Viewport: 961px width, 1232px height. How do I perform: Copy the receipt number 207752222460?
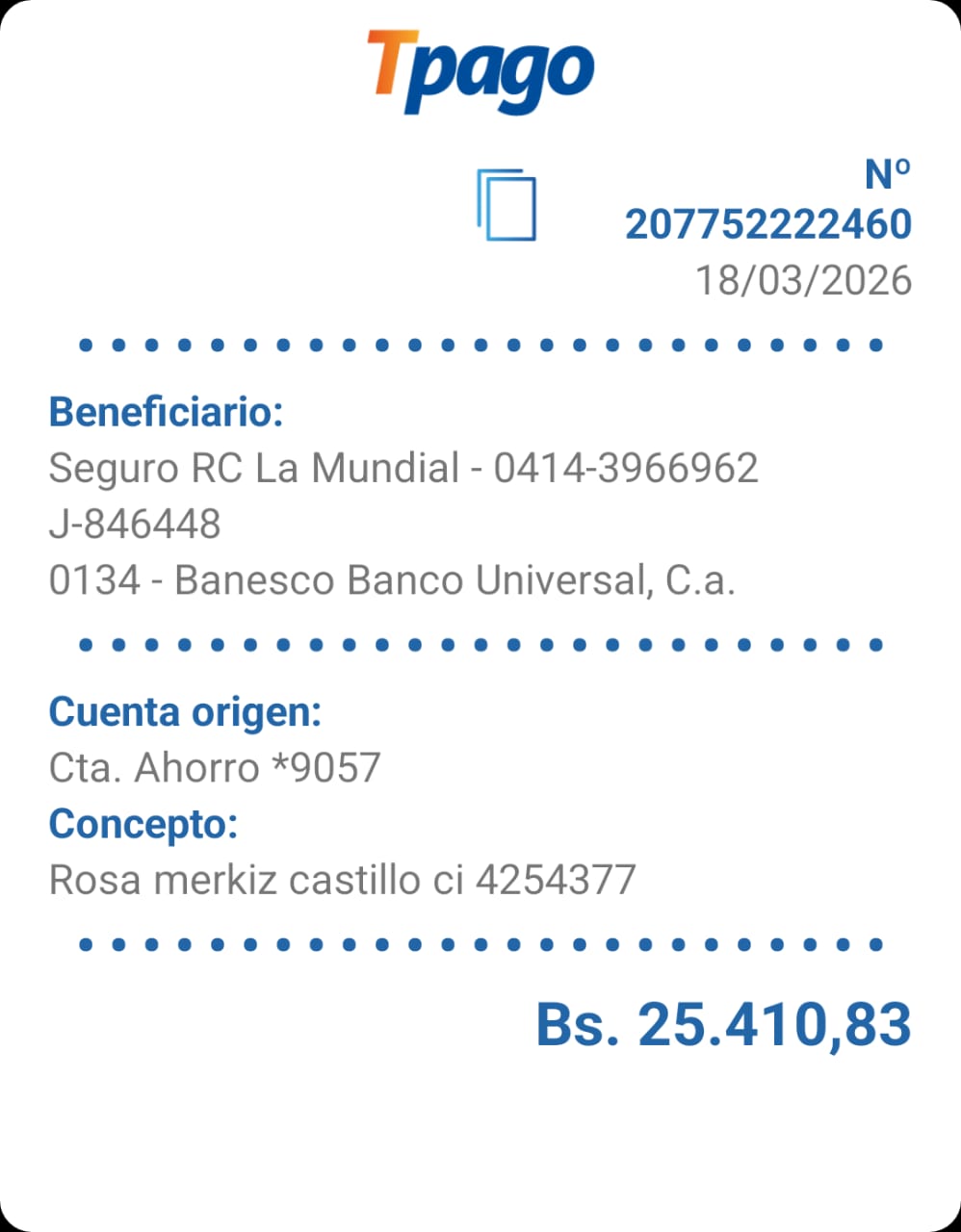point(506,204)
